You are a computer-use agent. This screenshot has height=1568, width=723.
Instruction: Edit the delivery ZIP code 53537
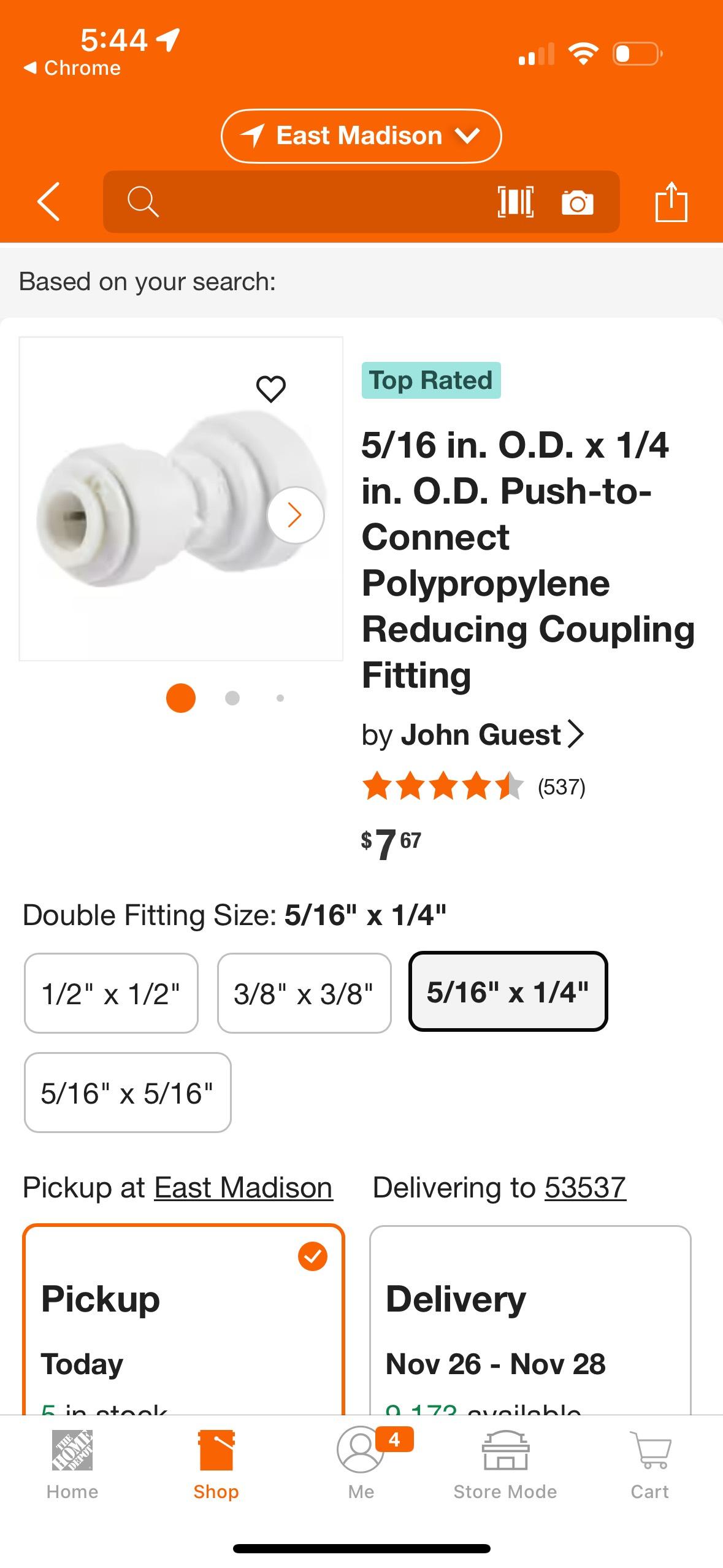[x=585, y=1187]
